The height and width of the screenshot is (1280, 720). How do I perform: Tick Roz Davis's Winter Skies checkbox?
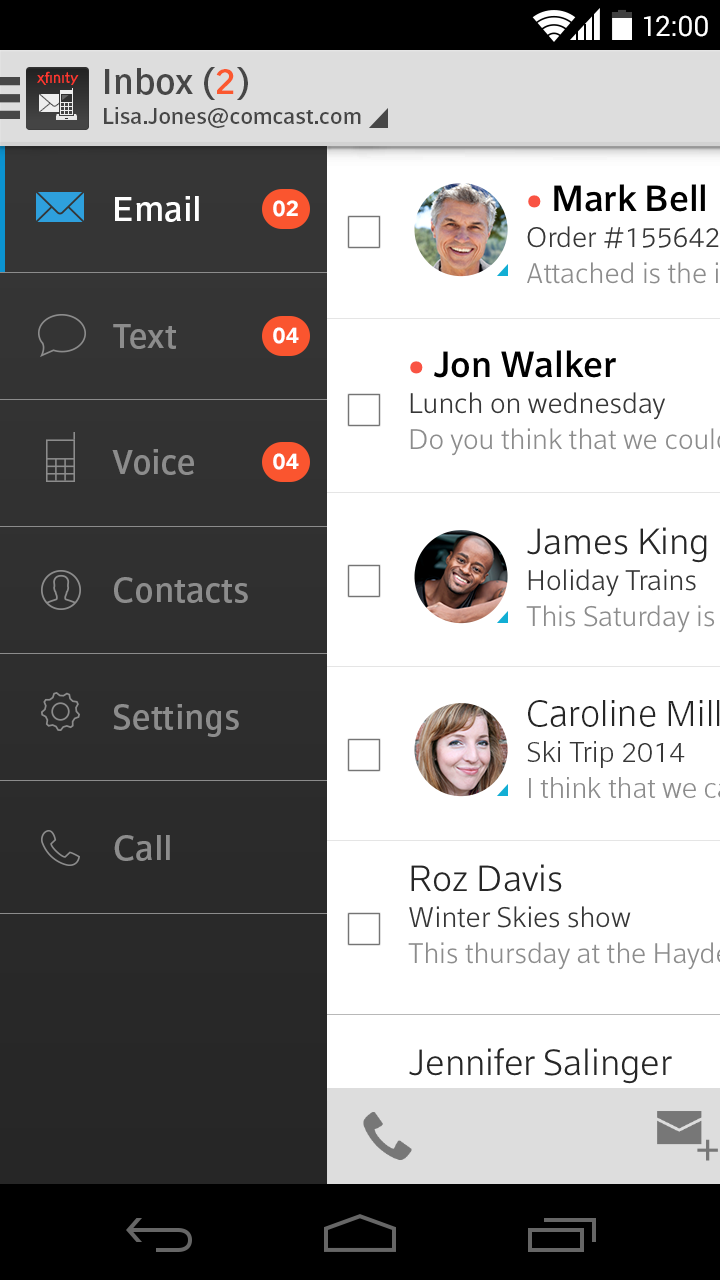[x=363, y=929]
